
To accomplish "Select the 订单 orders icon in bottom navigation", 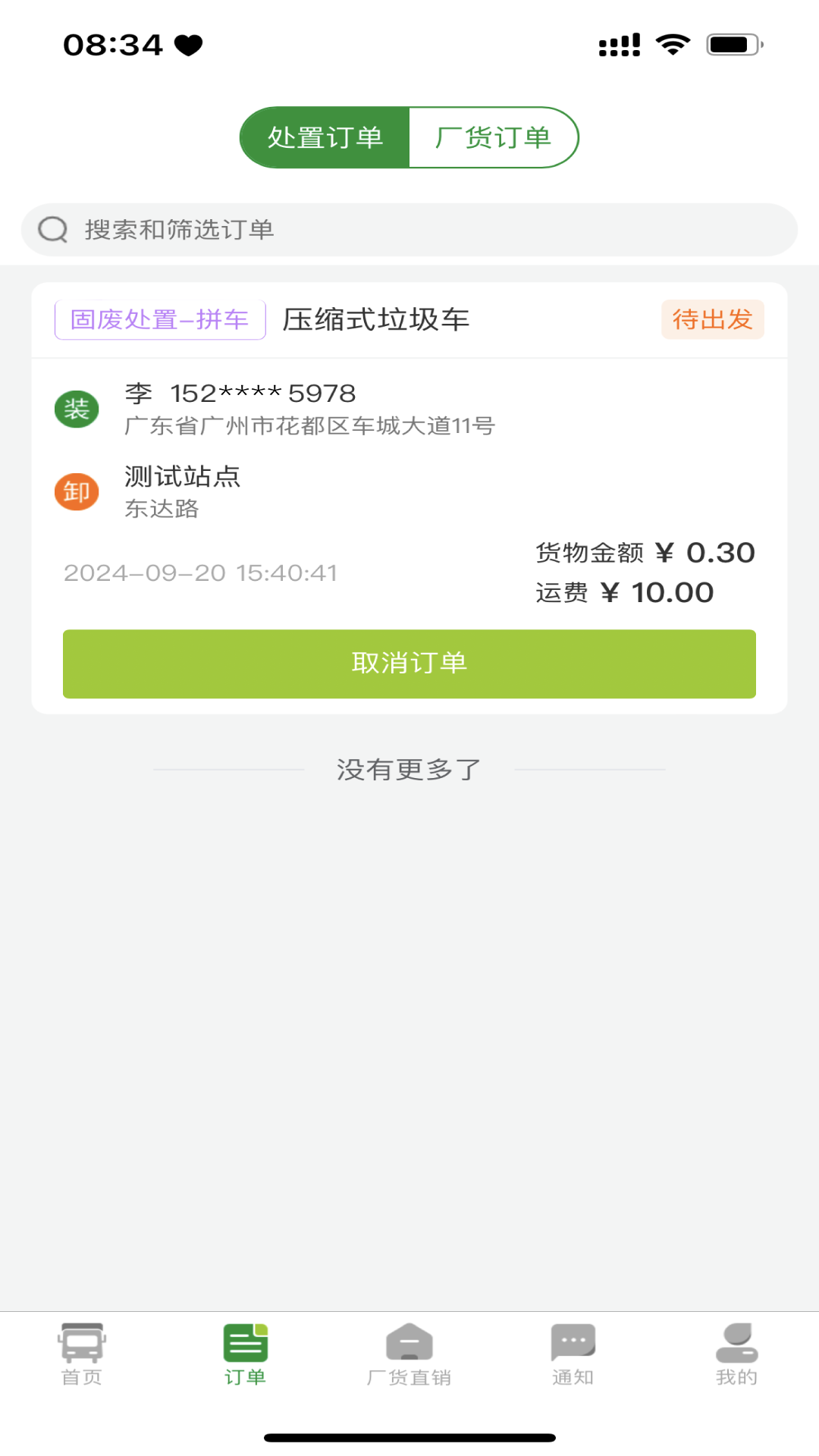I will [x=245, y=1350].
